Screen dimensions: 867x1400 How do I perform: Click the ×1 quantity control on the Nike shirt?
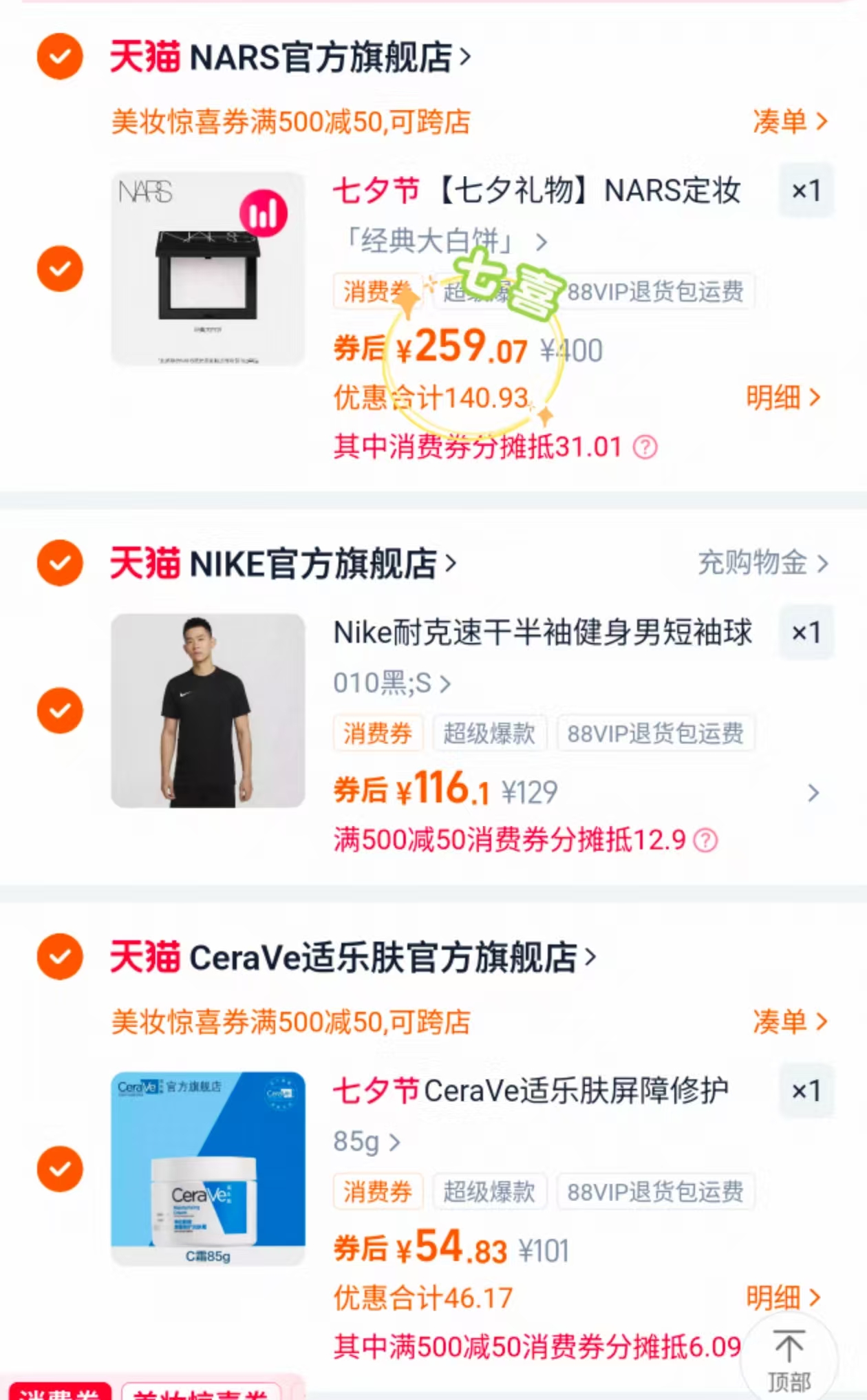806,633
